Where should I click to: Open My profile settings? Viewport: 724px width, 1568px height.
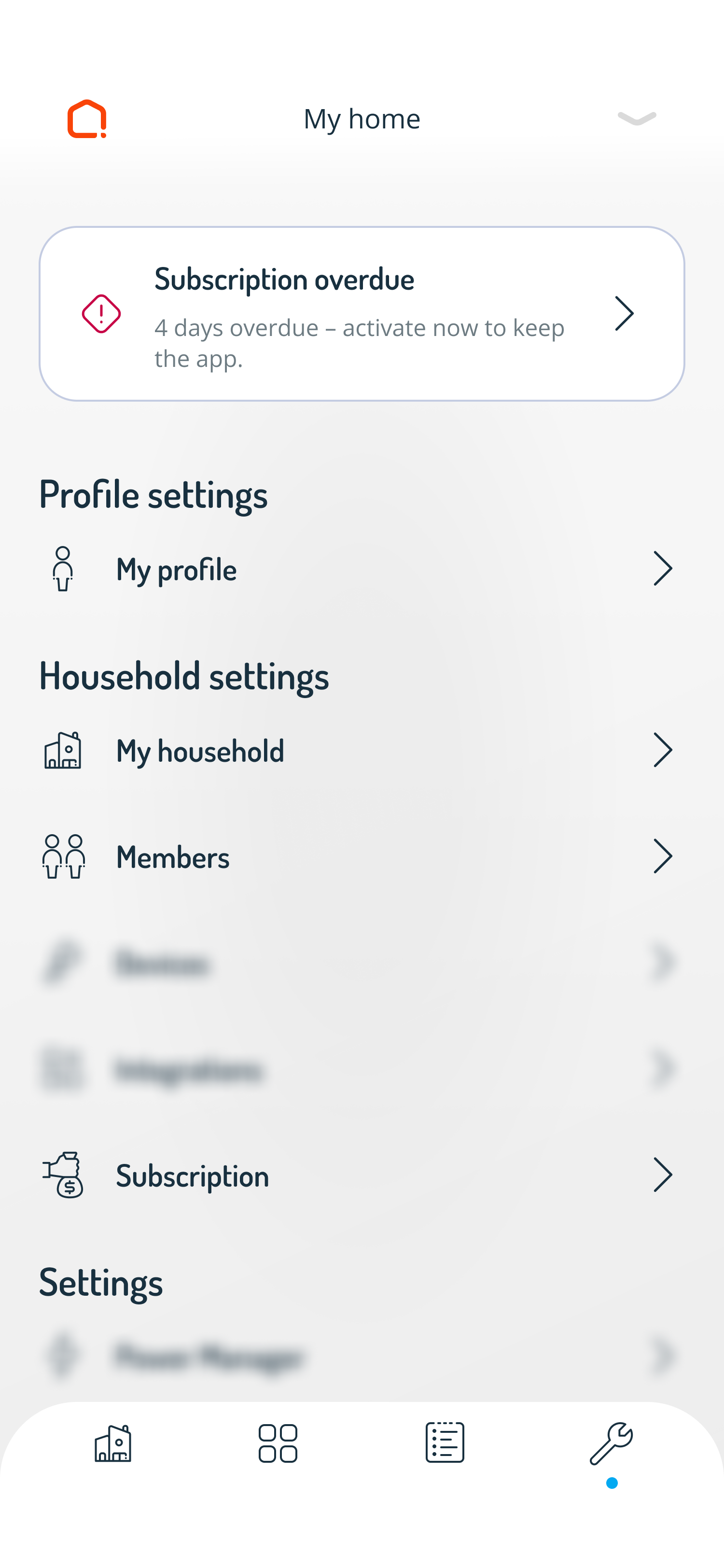click(362, 569)
